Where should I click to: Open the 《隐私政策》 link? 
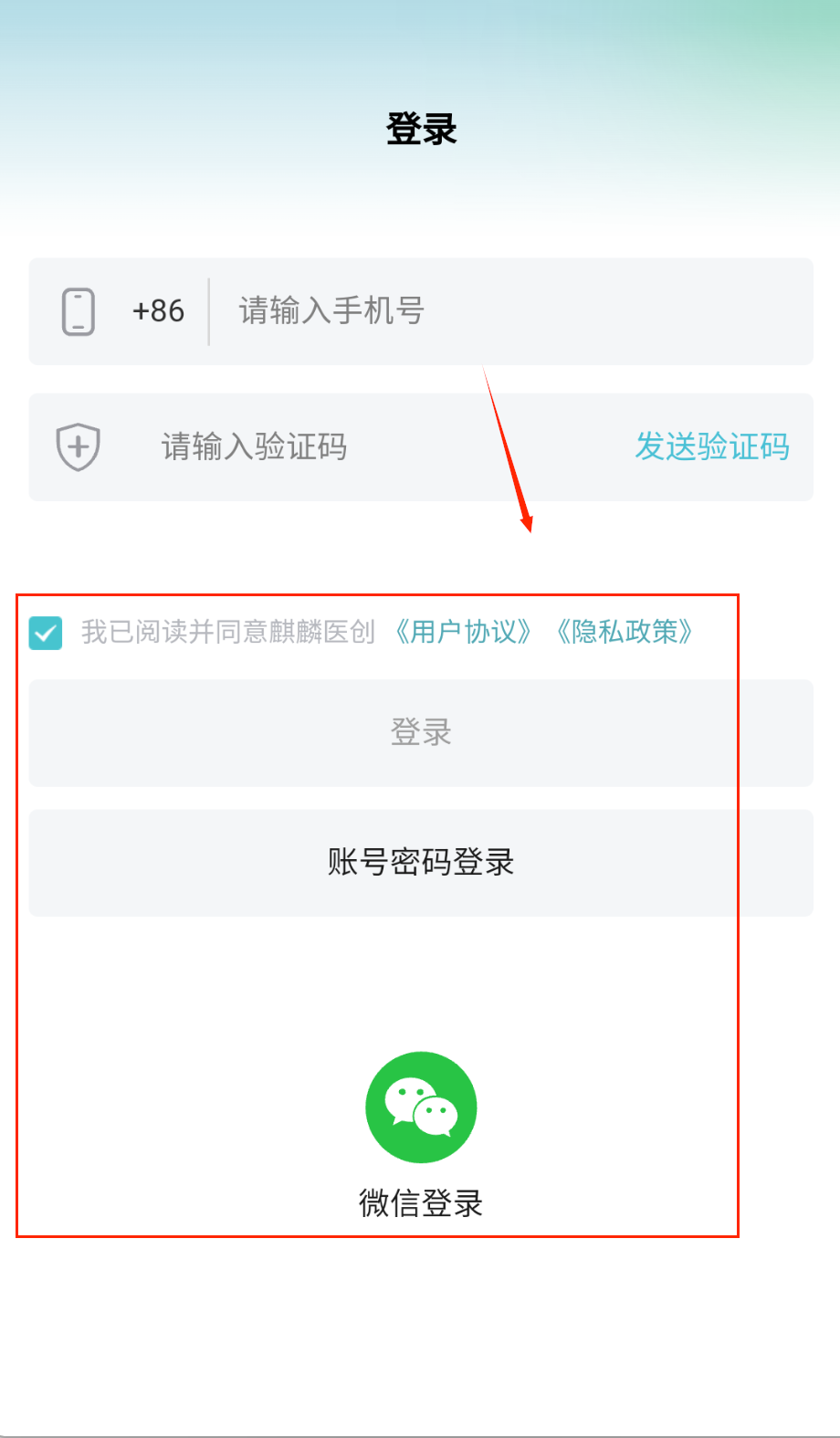[x=625, y=632]
